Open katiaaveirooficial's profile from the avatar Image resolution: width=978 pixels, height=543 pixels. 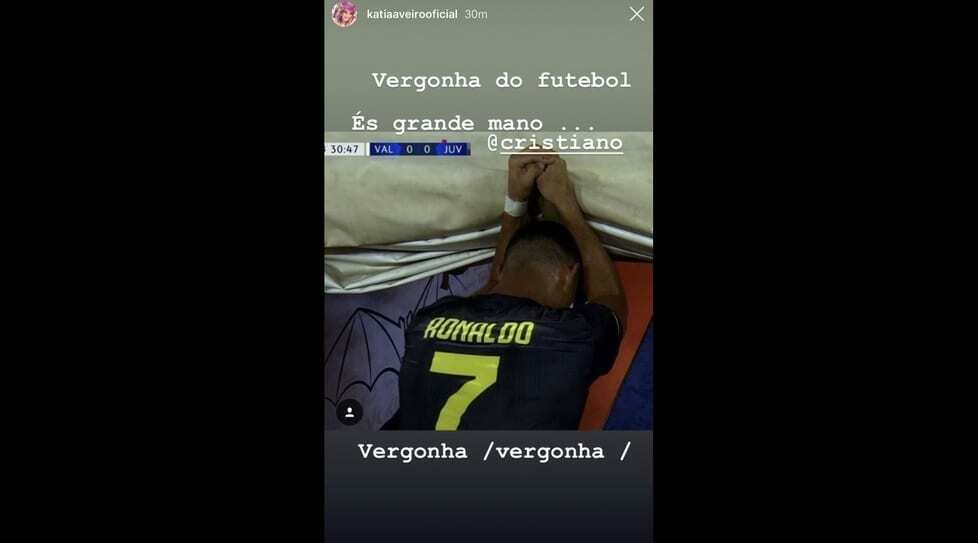[344, 14]
